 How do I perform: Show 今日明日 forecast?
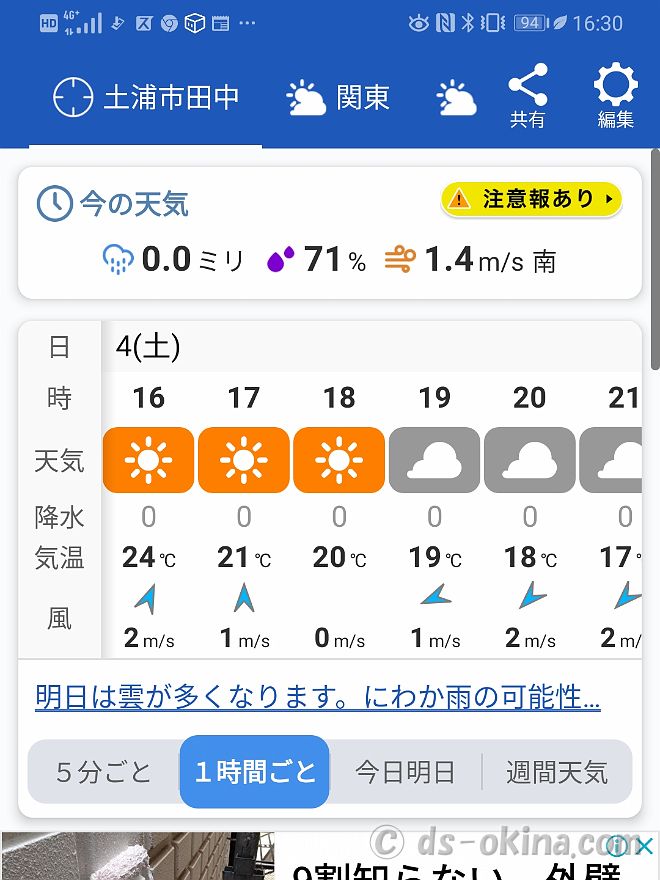coord(405,772)
